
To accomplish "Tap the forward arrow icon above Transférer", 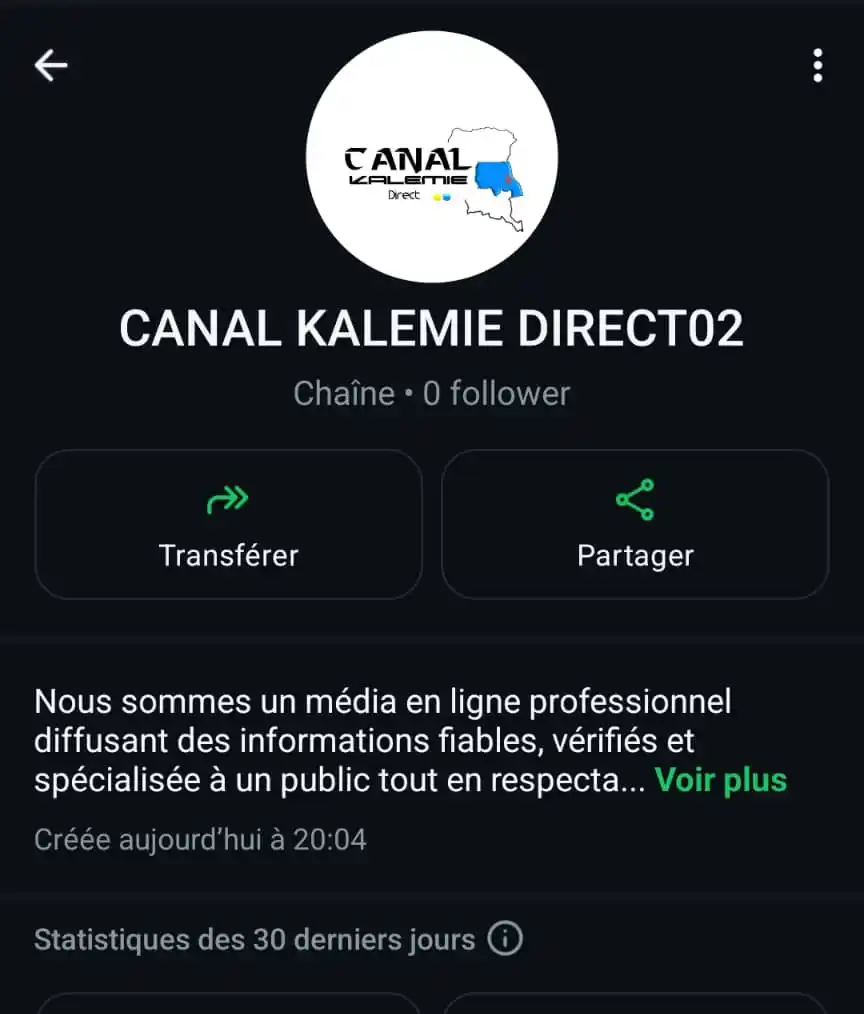I will tap(228, 497).
